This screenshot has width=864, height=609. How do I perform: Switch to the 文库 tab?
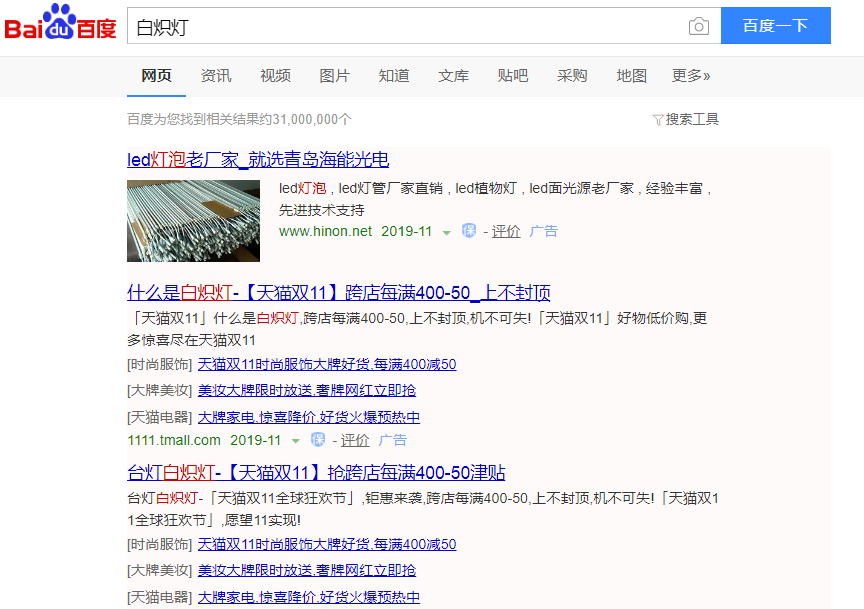(453, 76)
